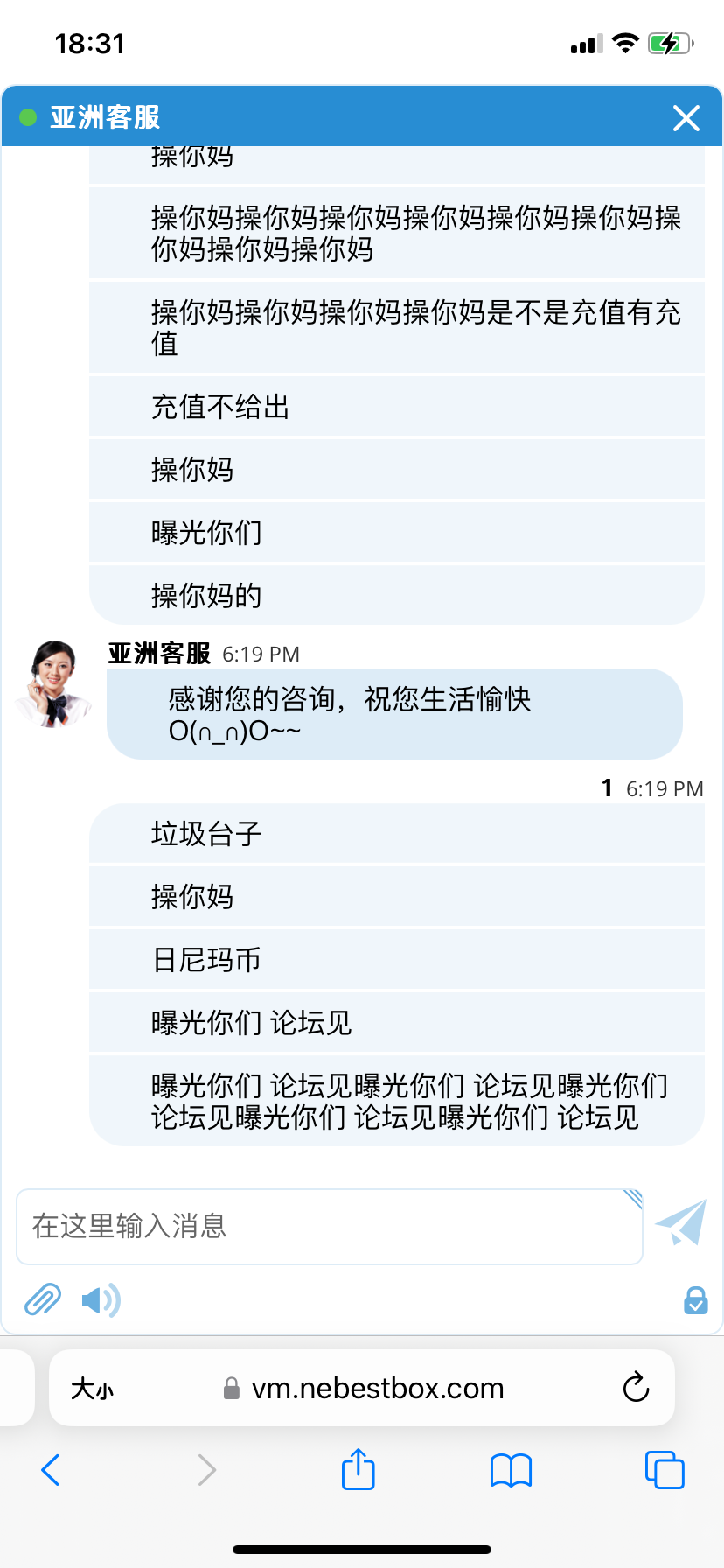Viewport: 724px width, 1568px height.
Task: Toggle chat sound with the speaker icon
Action: click(x=101, y=1301)
